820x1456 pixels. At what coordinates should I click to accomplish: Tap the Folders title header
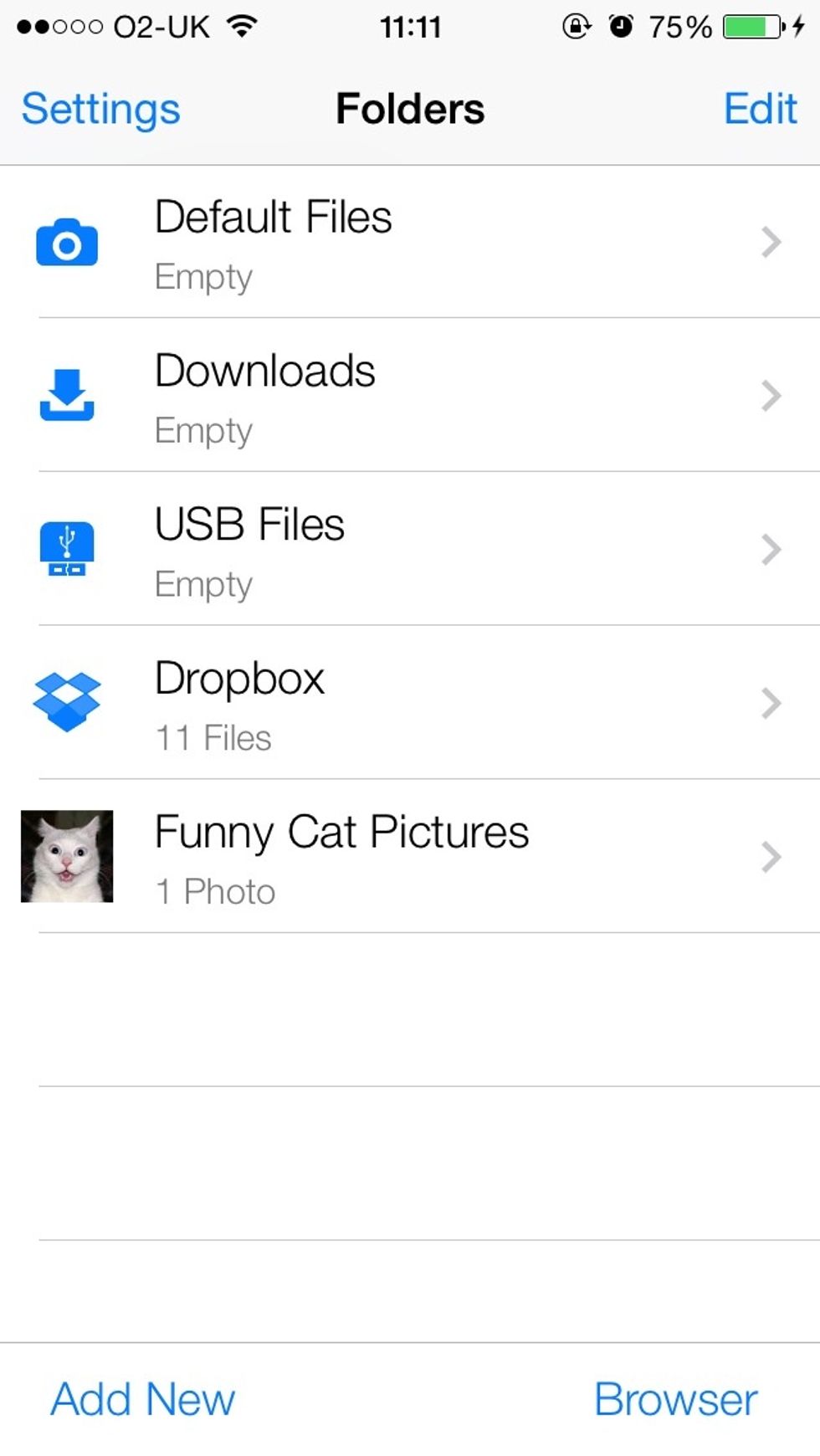410,108
